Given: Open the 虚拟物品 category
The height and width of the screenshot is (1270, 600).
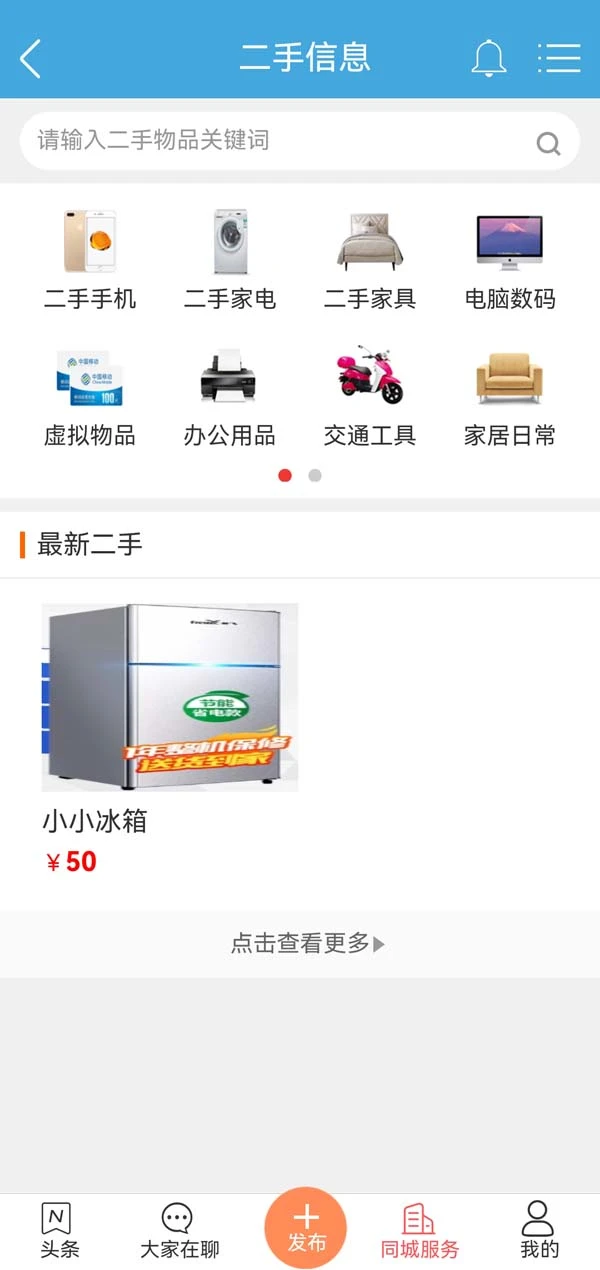Looking at the screenshot, I should pyautogui.click(x=90, y=395).
